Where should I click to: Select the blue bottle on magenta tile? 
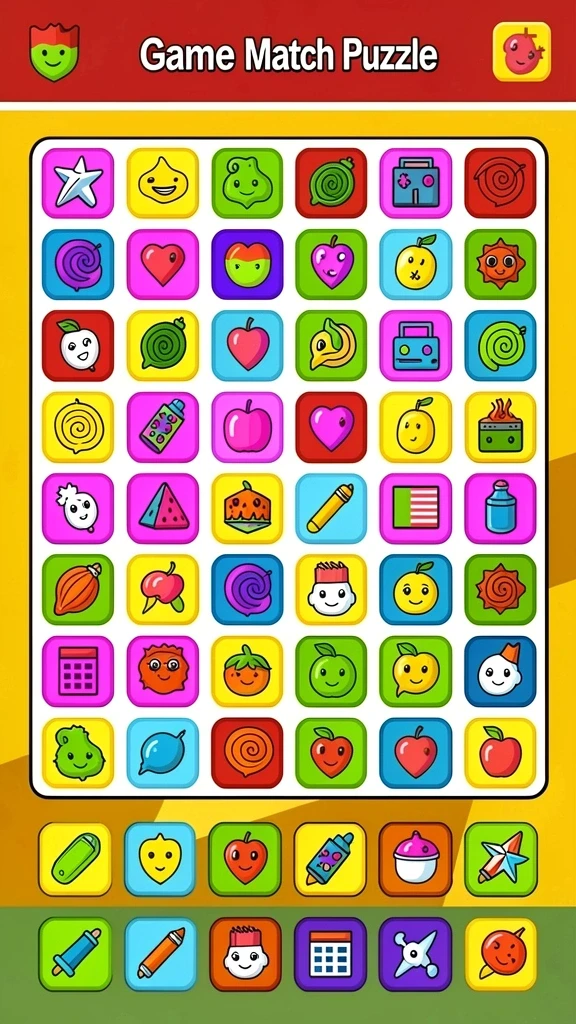click(500, 508)
